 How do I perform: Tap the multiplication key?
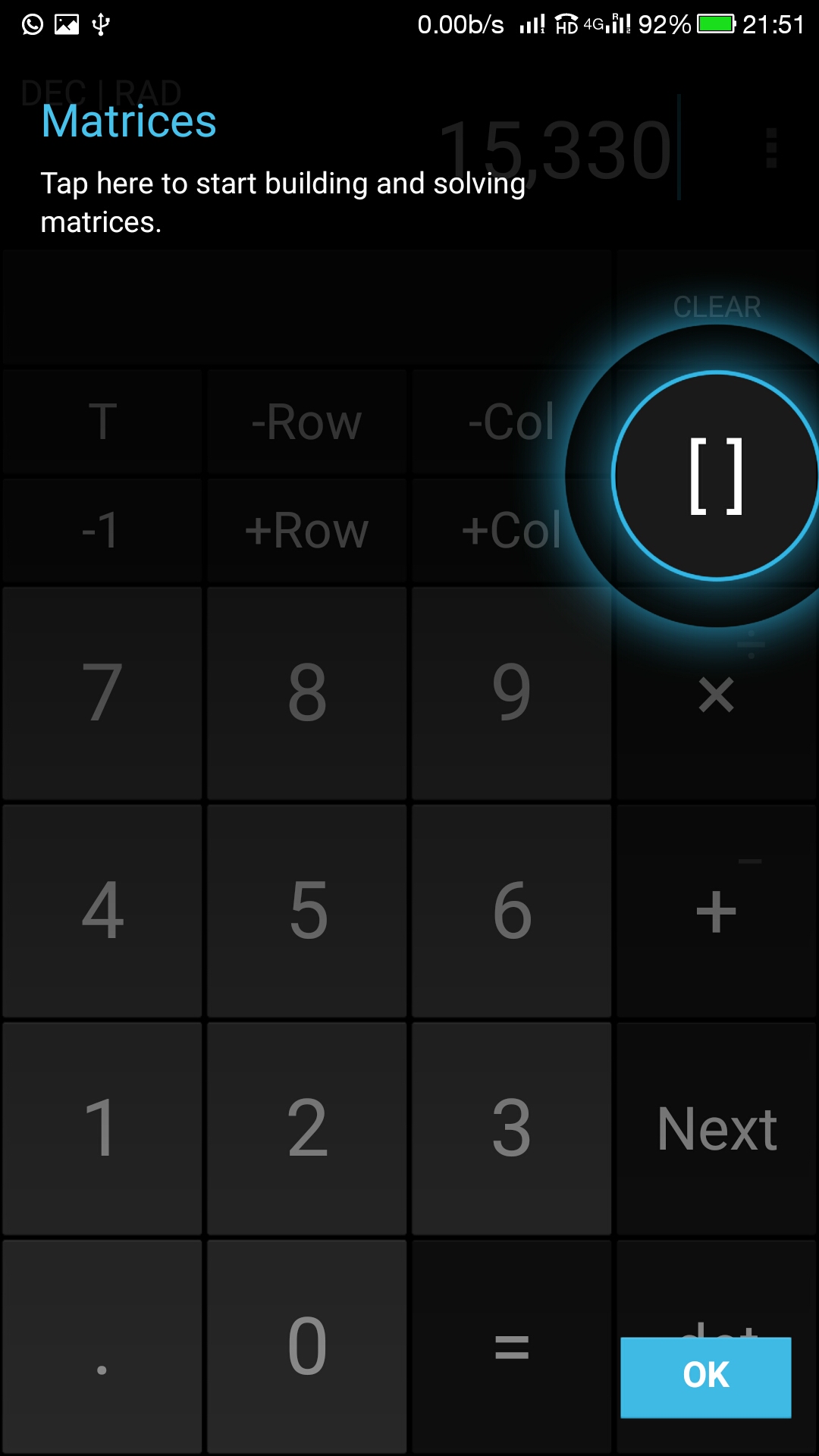(x=714, y=695)
